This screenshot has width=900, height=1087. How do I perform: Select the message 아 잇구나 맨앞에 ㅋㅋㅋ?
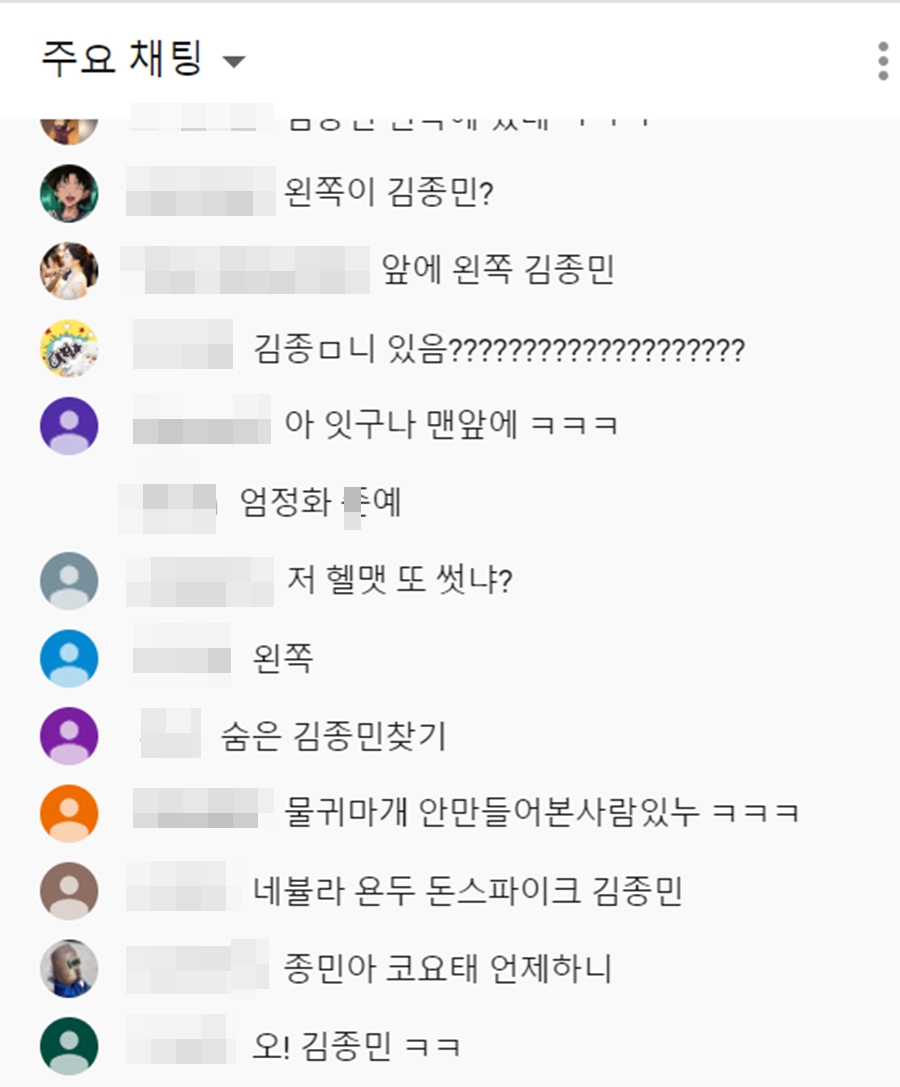pyautogui.click(x=451, y=426)
